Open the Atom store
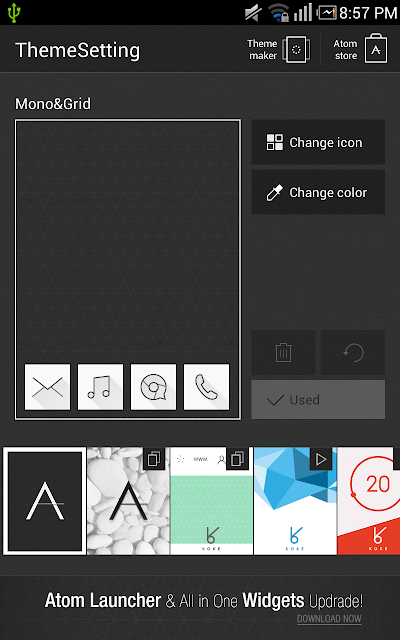 coord(360,50)
